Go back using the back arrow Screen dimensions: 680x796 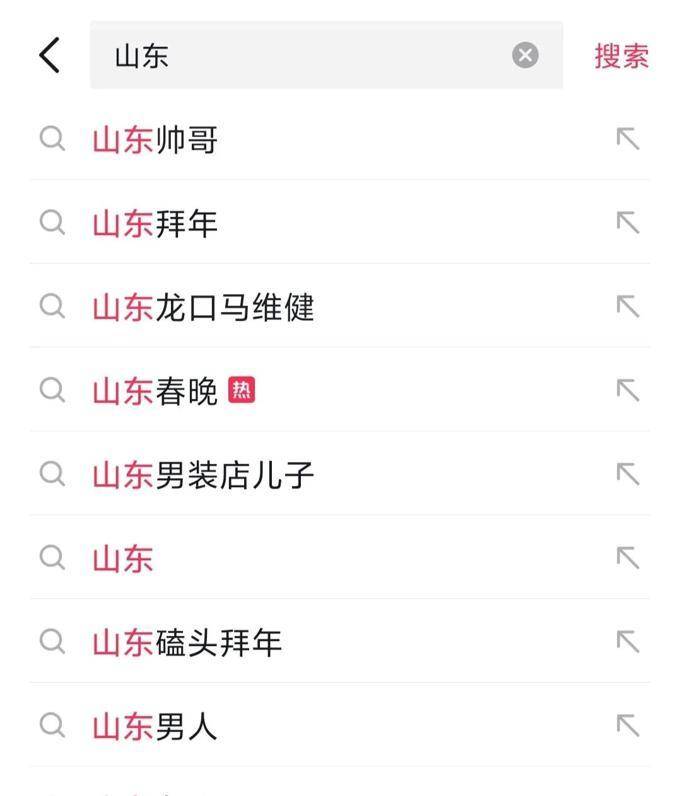click(x=50, y=55)
